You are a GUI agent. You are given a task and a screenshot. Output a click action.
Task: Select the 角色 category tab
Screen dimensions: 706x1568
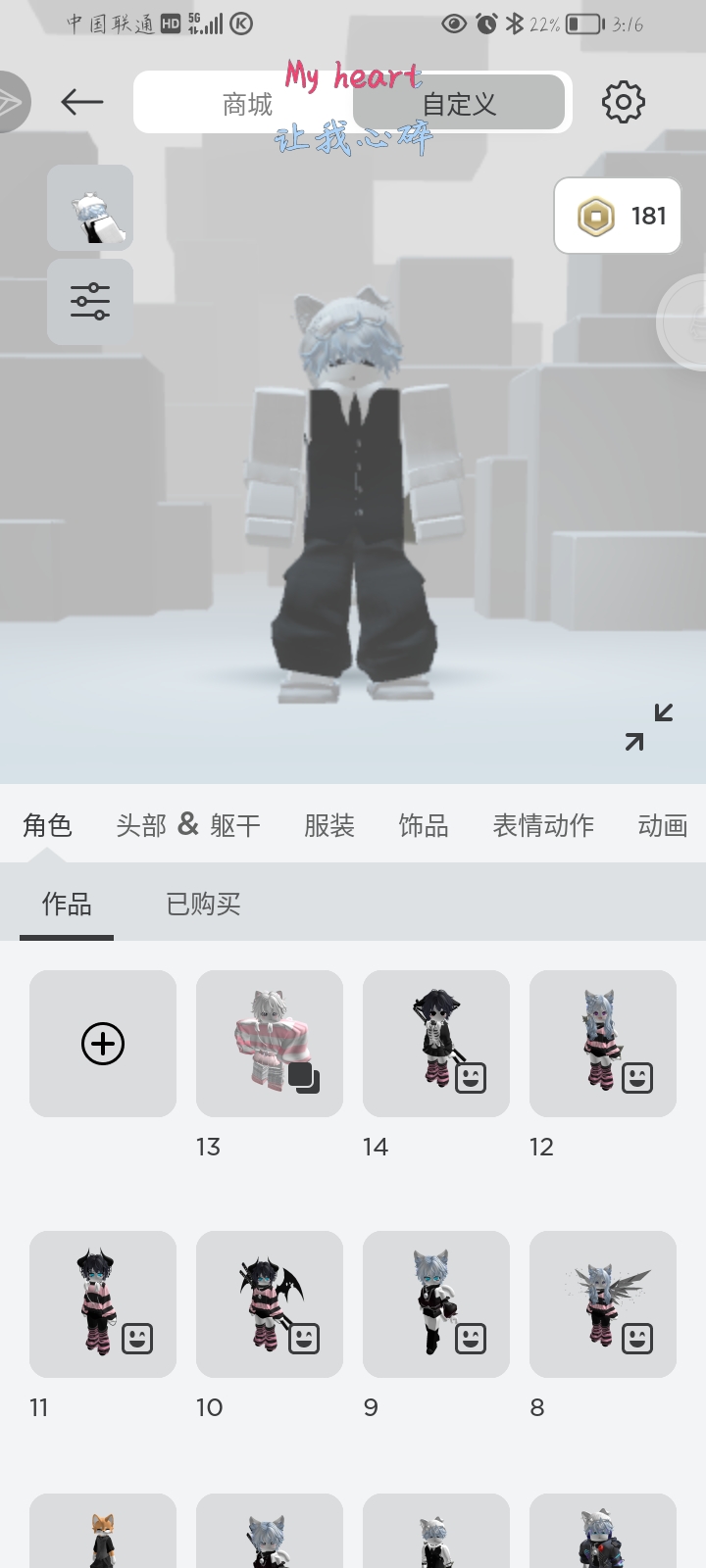[47, 825]
